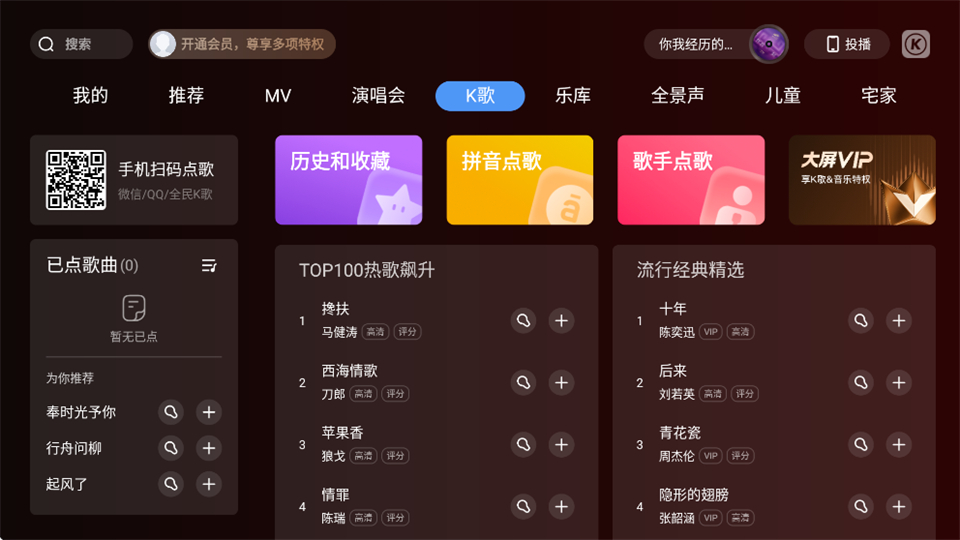Switch to the MV tab

point(278,96)
